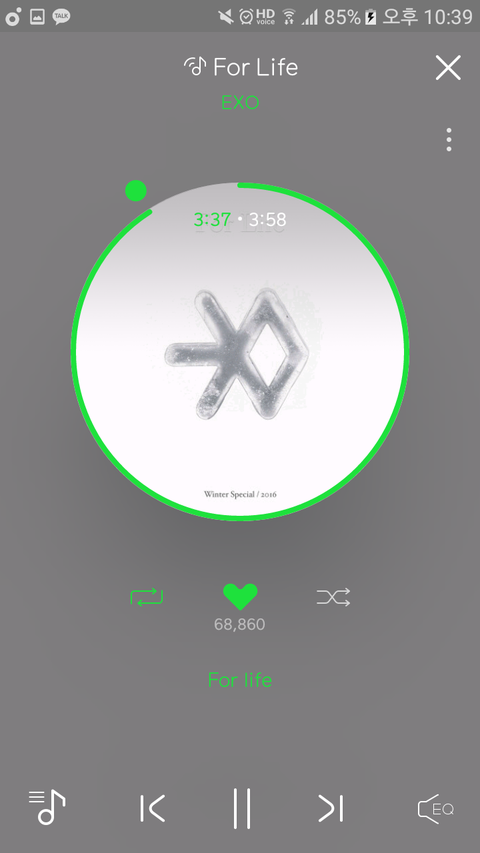Unlike the song with the heart icon
The width and height of the screenshot is (480, 853).
(x=240, y=597)
